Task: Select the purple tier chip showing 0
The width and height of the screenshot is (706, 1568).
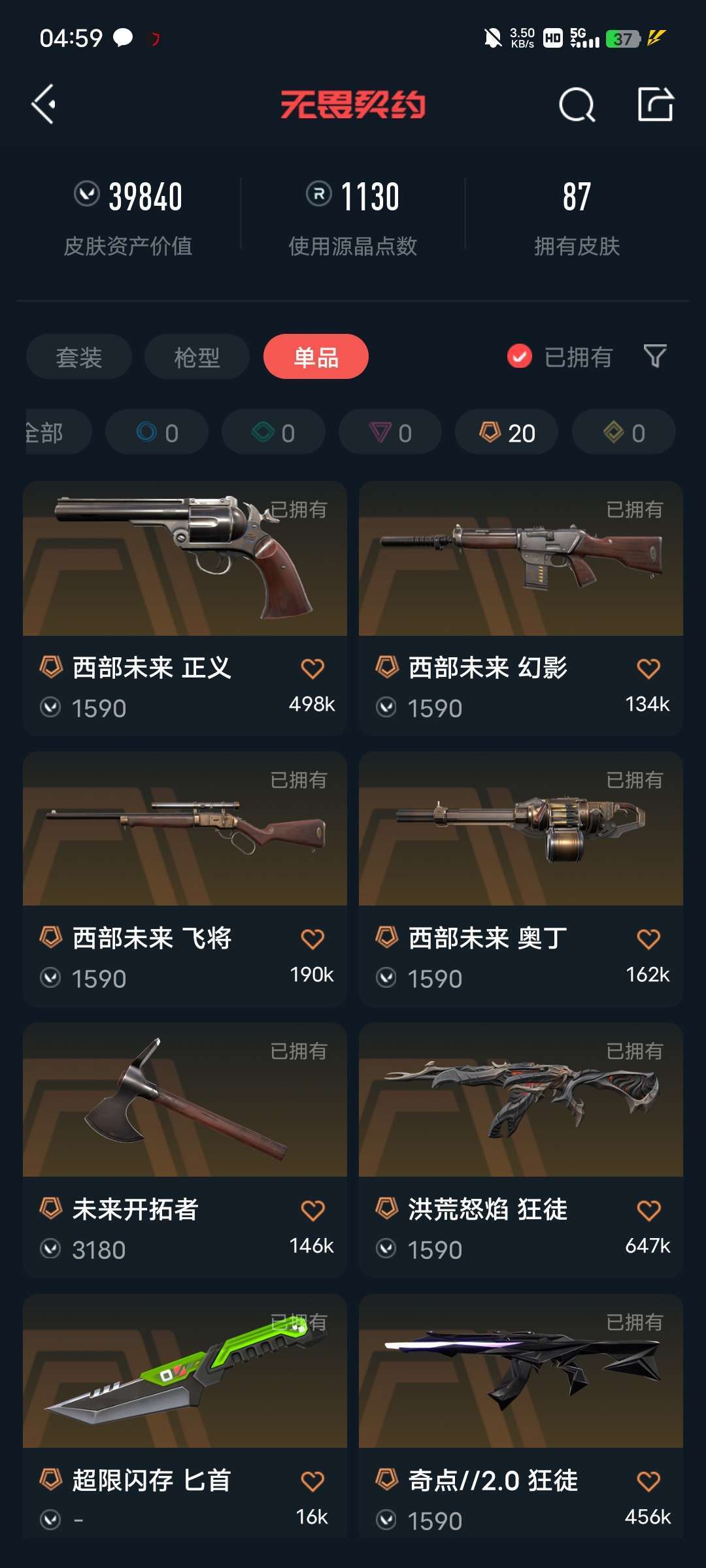Action: [x=390, y=432]
